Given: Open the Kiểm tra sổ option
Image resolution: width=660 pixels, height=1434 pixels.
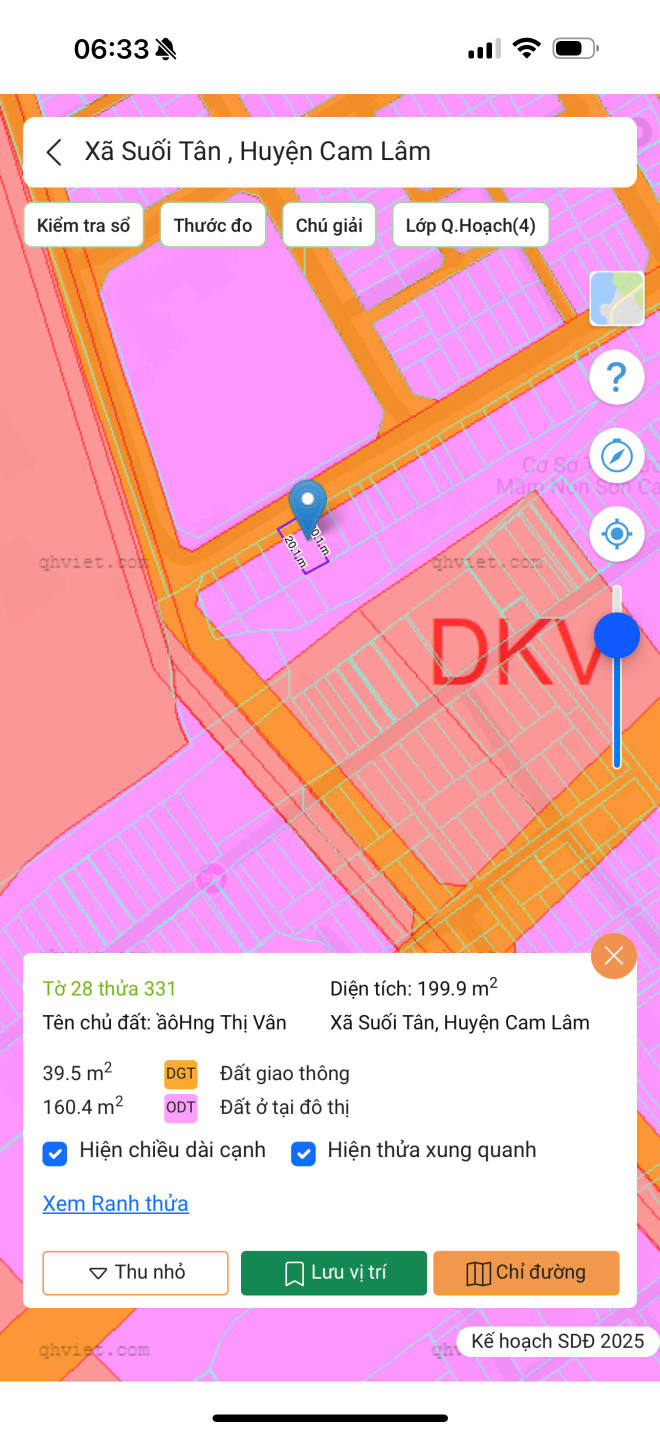Looking at the screenshot, I should click(84, 226).
